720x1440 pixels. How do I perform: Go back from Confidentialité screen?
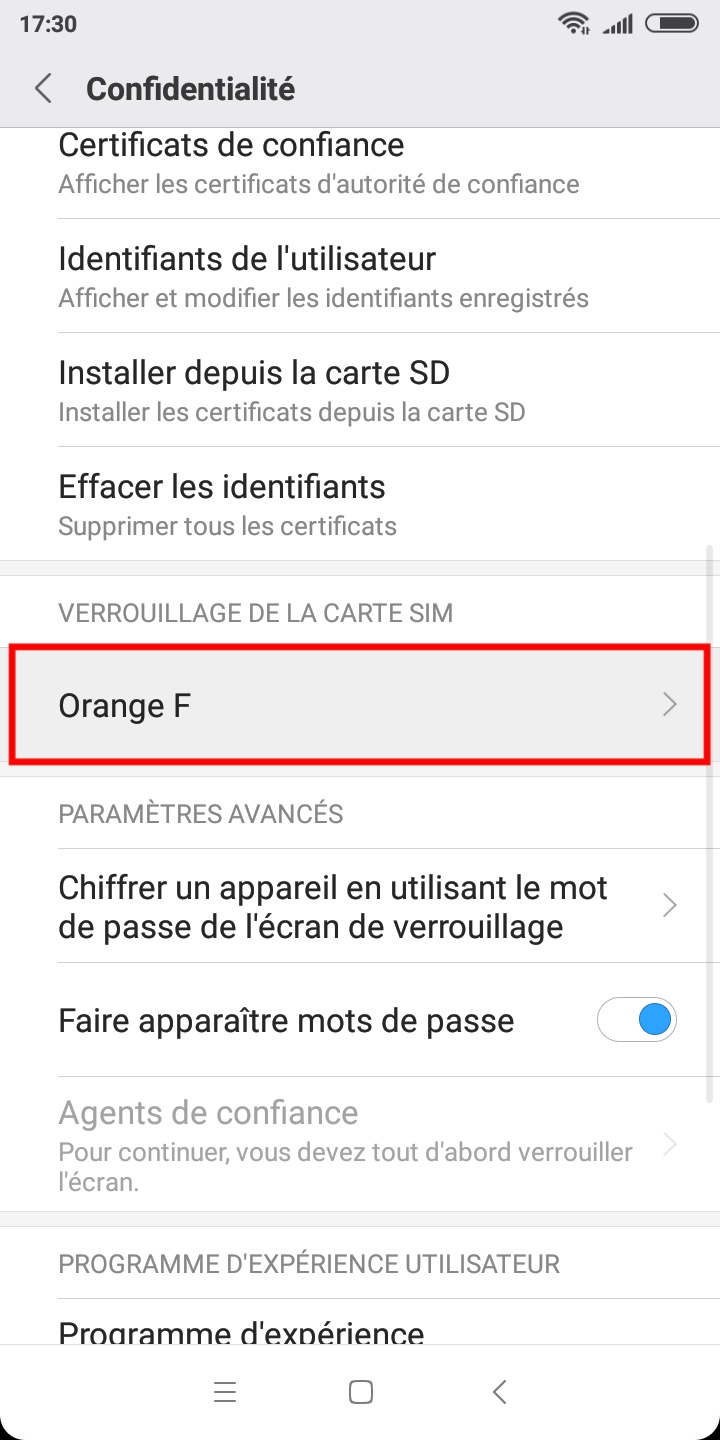tap(43, 89)
